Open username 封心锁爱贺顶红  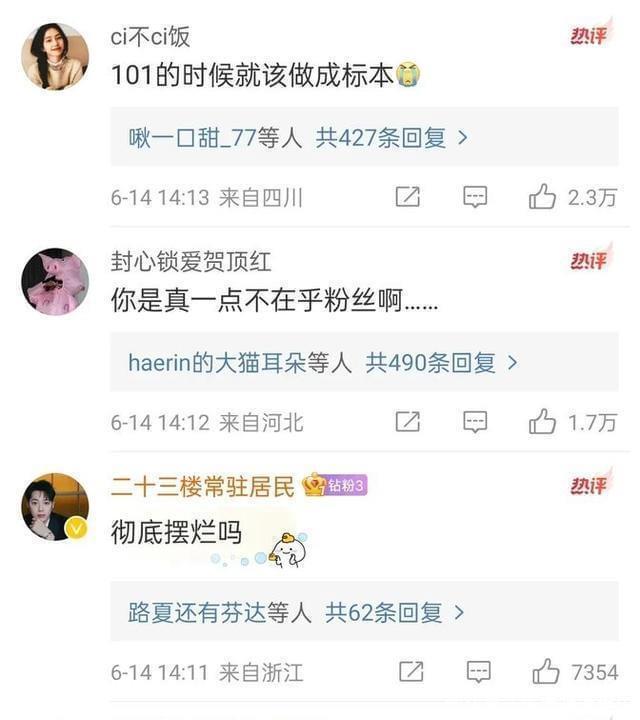click(190, 262)
